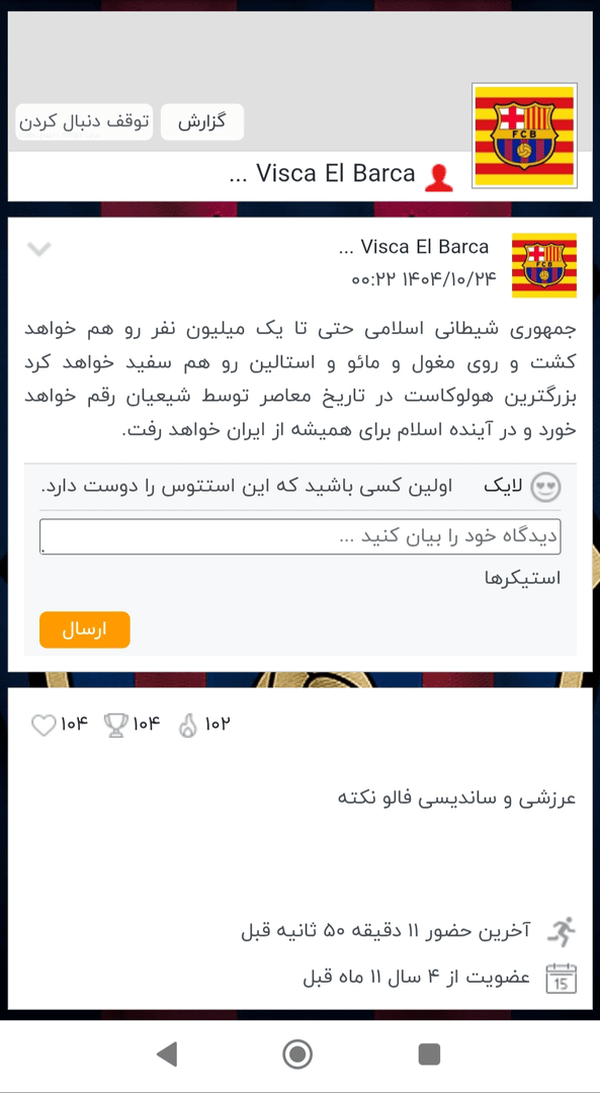Open the post author's small avatar
This screenshot has width=600, height=1093.
pyautogui.click(x=544, y=265)
